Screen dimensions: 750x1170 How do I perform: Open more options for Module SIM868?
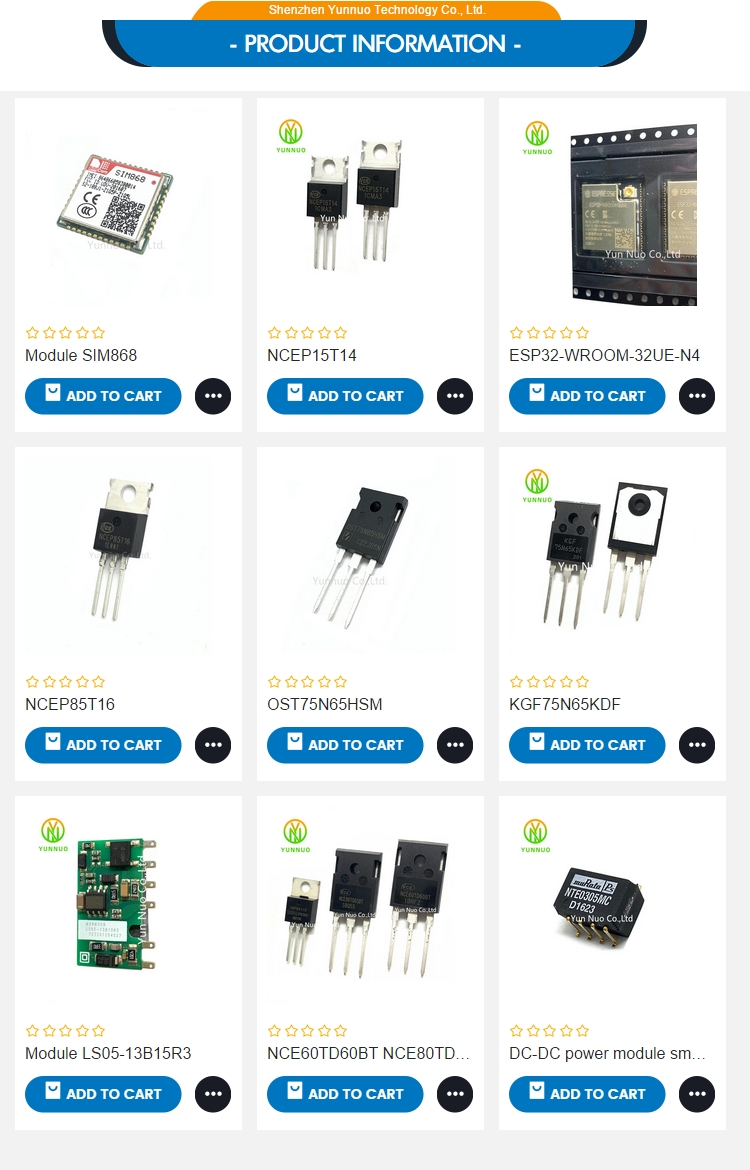pyautogui.click(x=213, y=396)
